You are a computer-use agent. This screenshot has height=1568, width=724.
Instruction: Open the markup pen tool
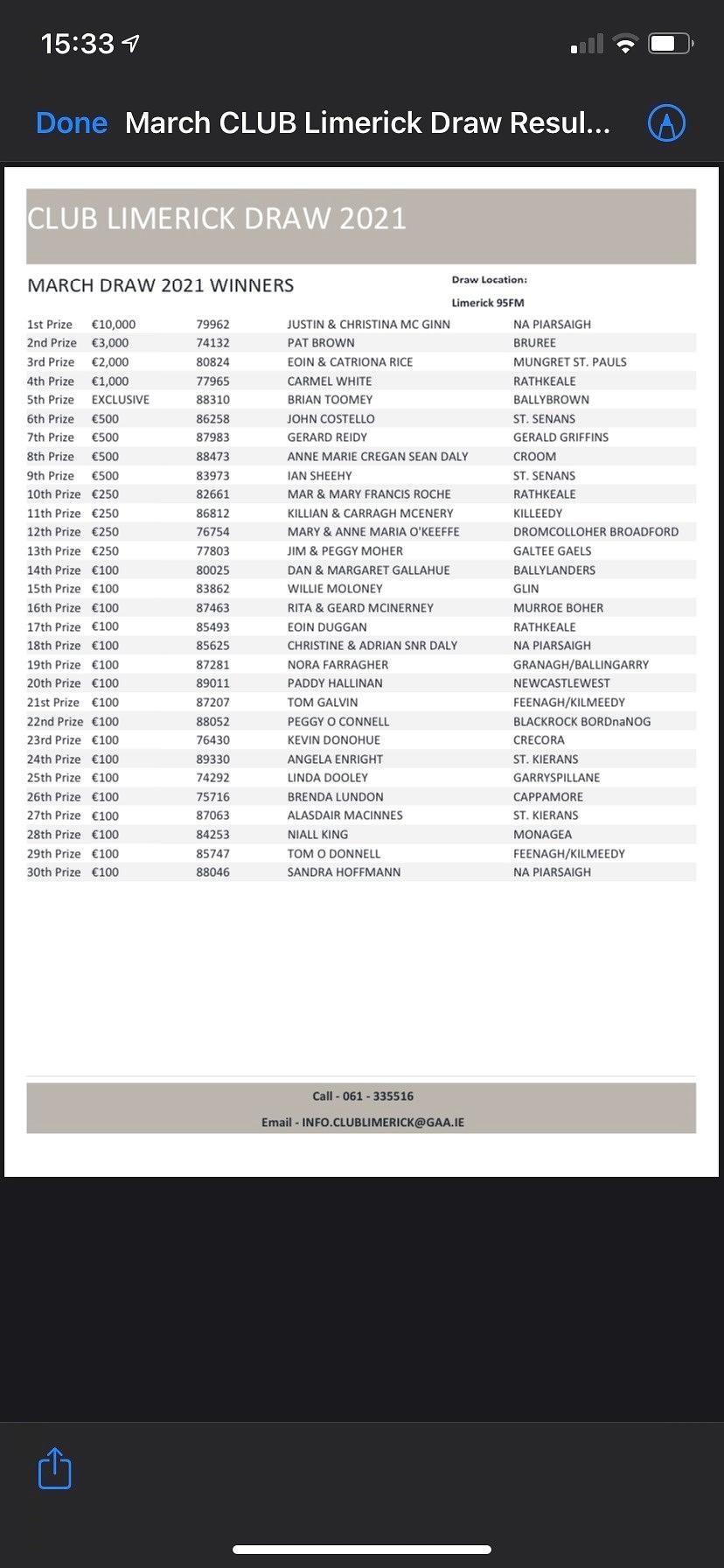point(666,123)
